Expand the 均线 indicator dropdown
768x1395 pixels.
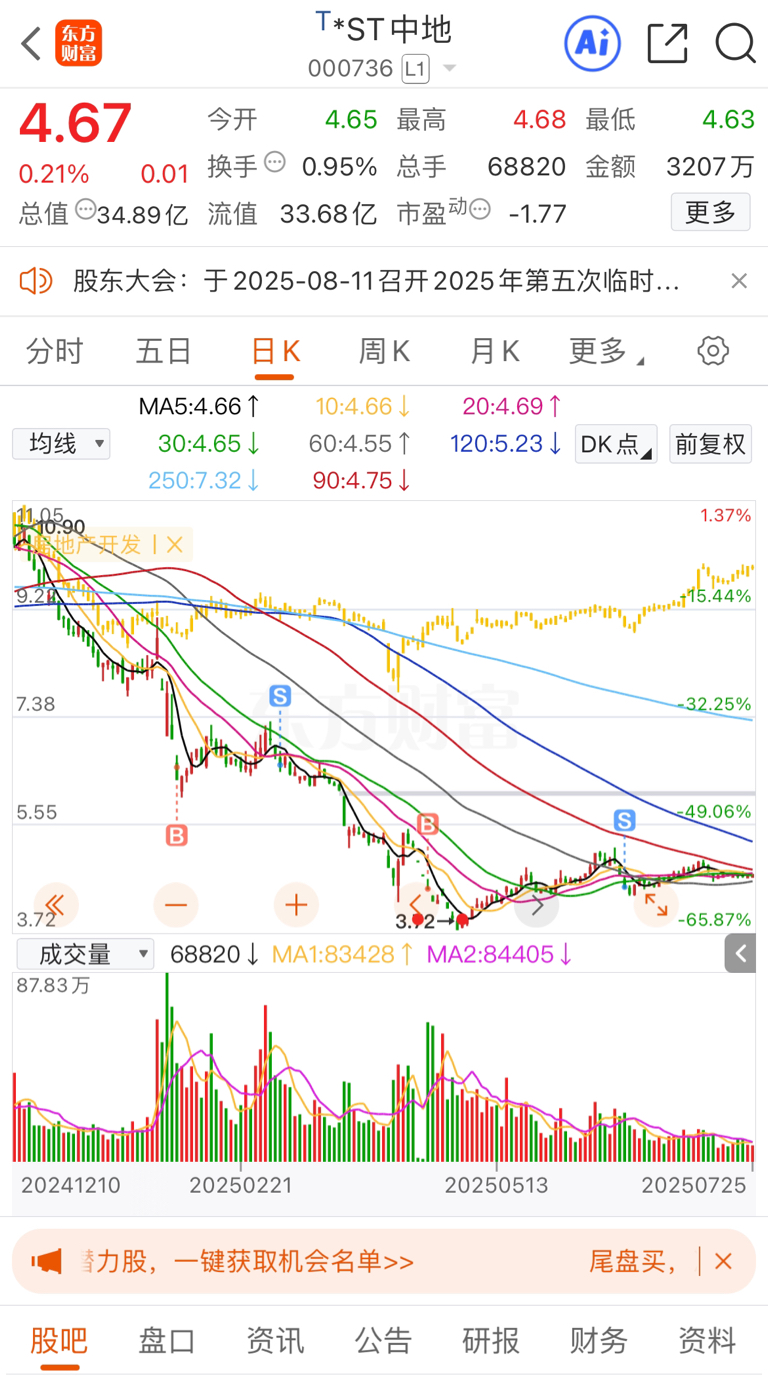point(61,443)
